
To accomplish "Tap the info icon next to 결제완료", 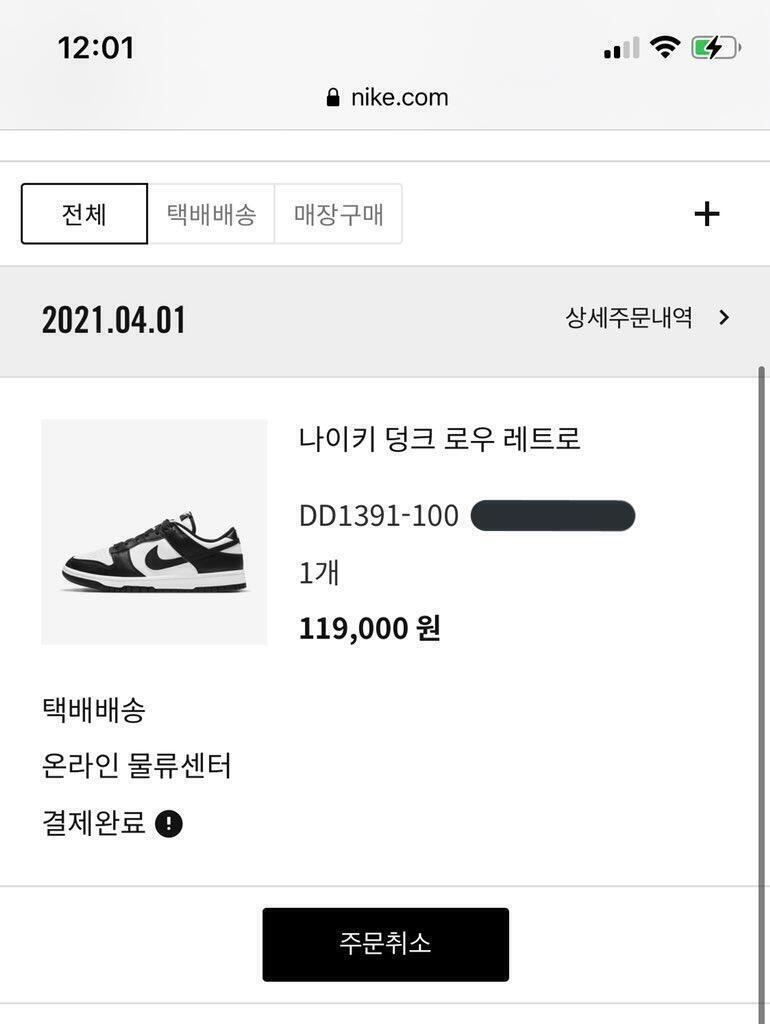I will (x=169, y=824).
